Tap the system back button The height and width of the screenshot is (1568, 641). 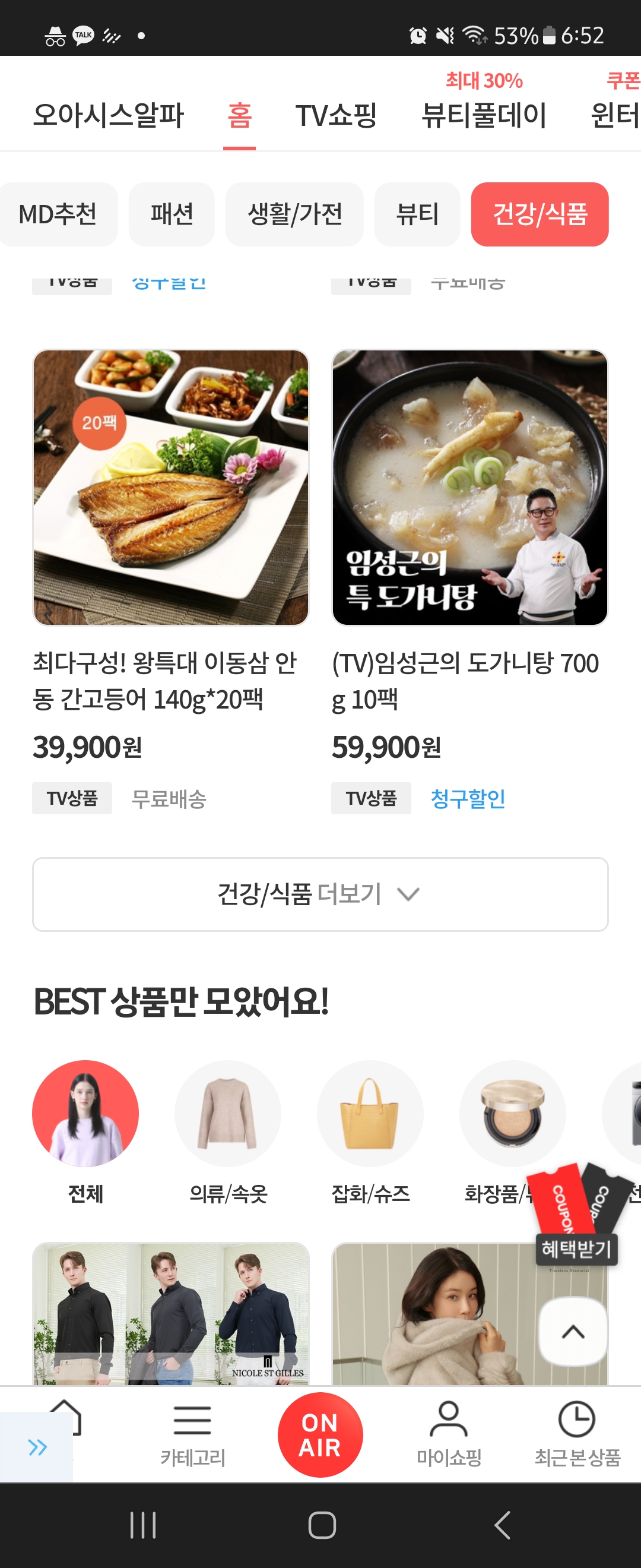pyautogui.click(x=502, y=1525)
